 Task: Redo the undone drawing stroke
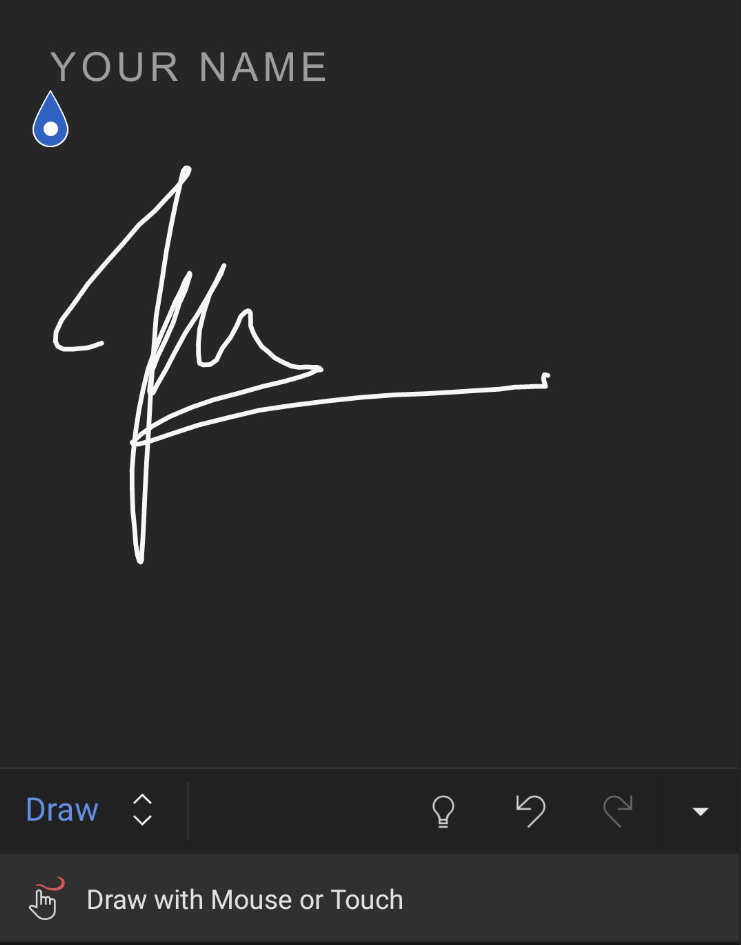[x=616, y=811]
